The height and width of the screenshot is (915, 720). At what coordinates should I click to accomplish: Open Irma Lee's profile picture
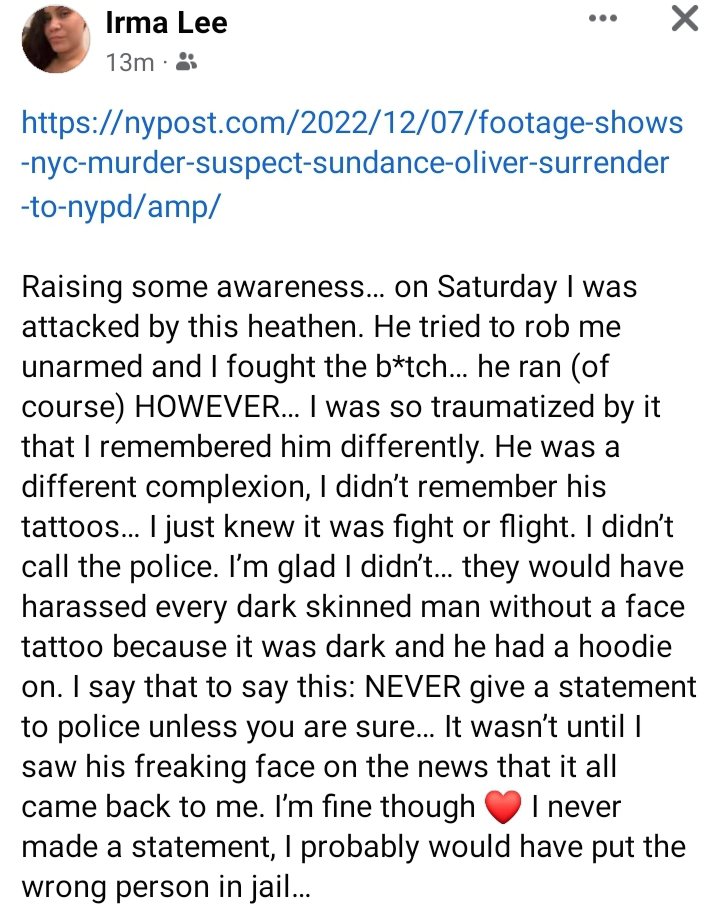58,39
